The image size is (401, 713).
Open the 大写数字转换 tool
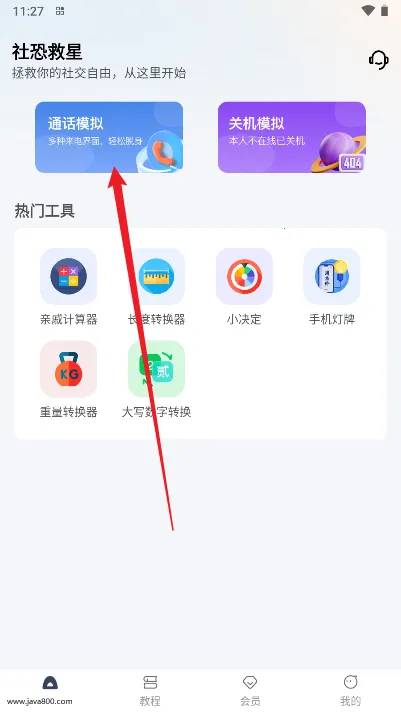pos(156,380)
